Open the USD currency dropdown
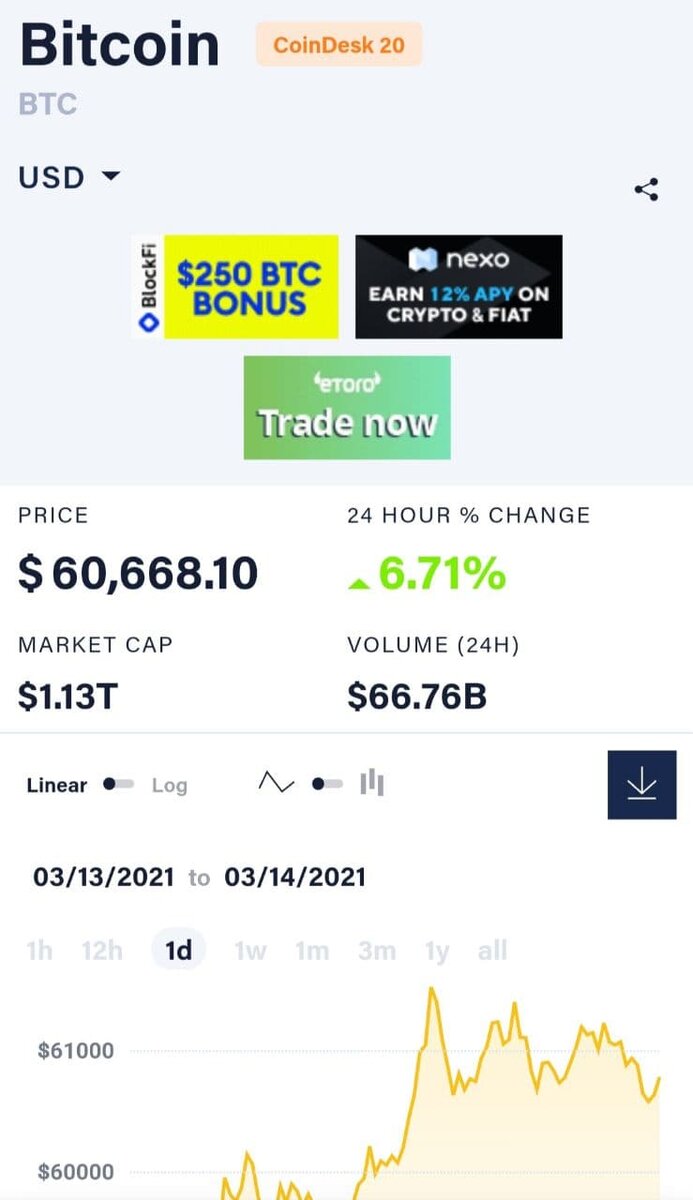693x1200 pixels. pyautogui.click(x=69, y=178)
